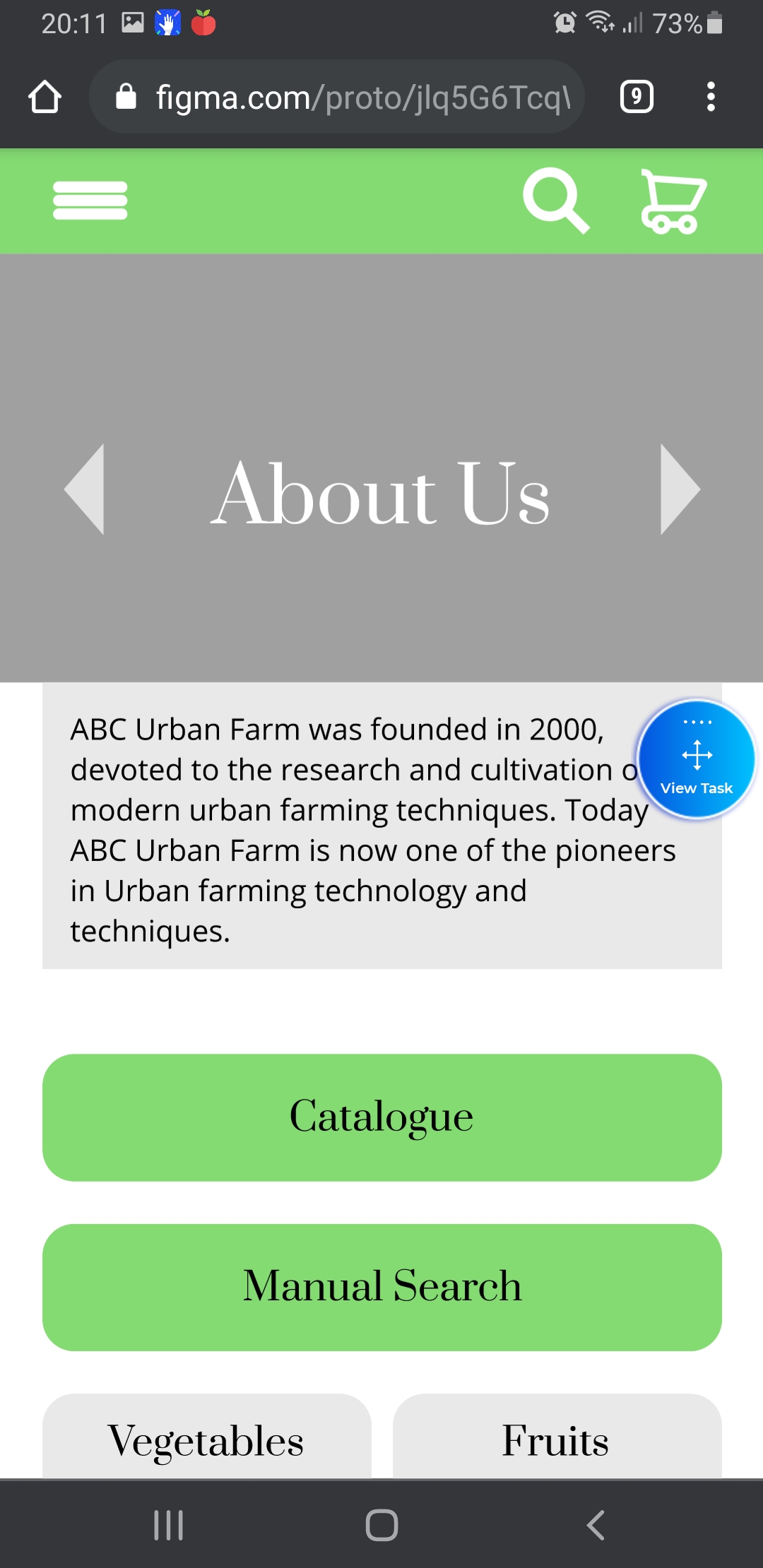Tap the View Task floating button

697,759
